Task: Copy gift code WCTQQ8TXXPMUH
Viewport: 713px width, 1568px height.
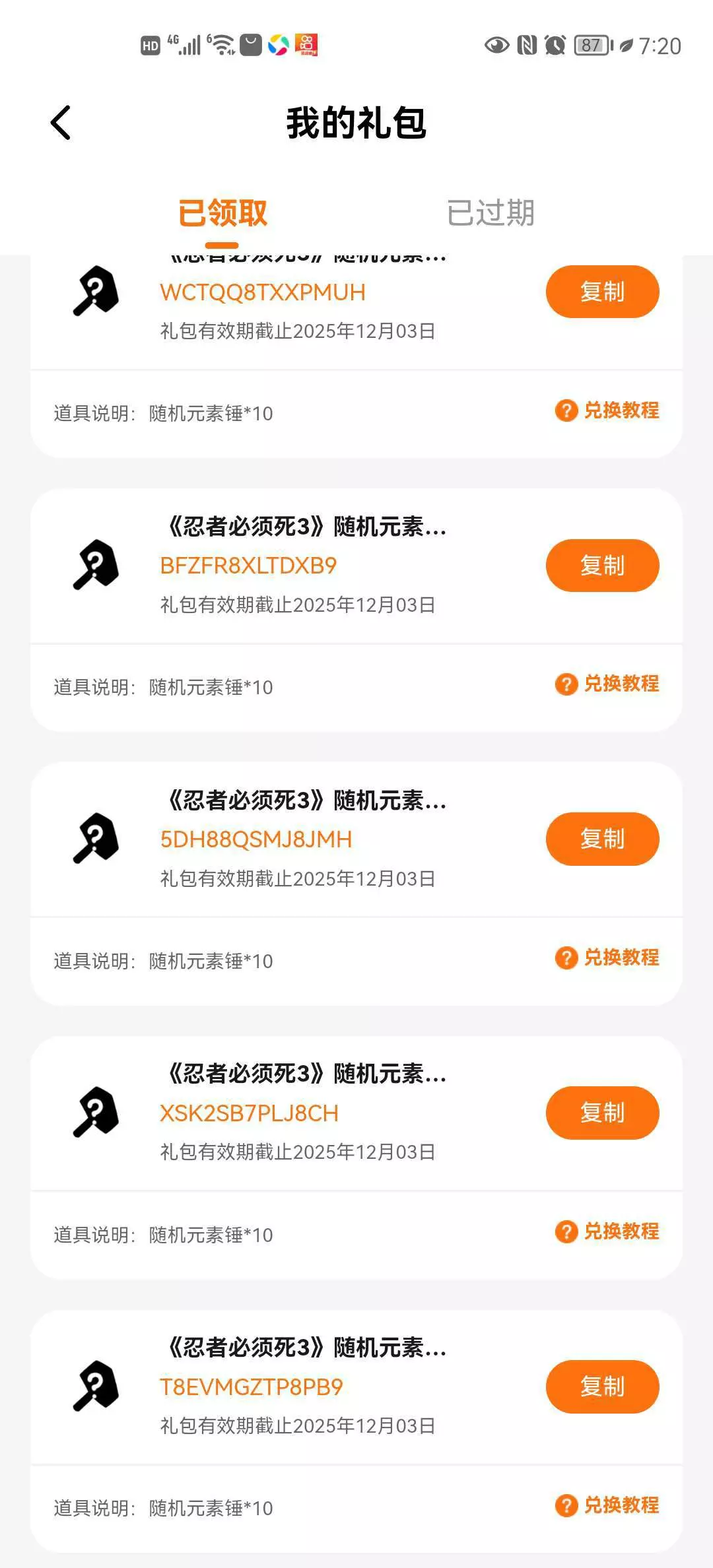Action: point(602,292)
